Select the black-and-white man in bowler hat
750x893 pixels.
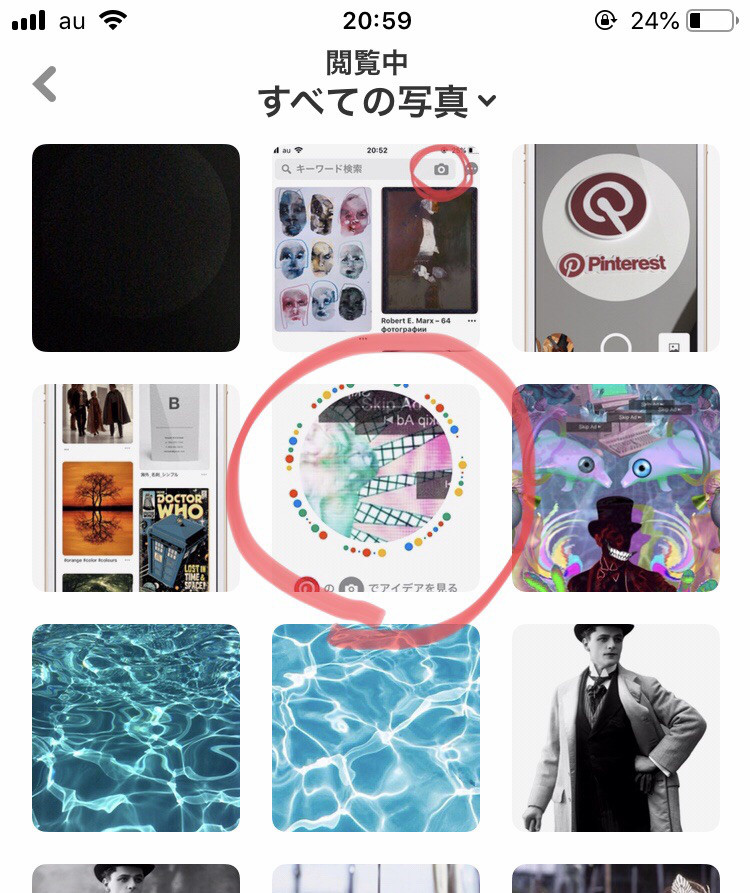coord(616,728)
